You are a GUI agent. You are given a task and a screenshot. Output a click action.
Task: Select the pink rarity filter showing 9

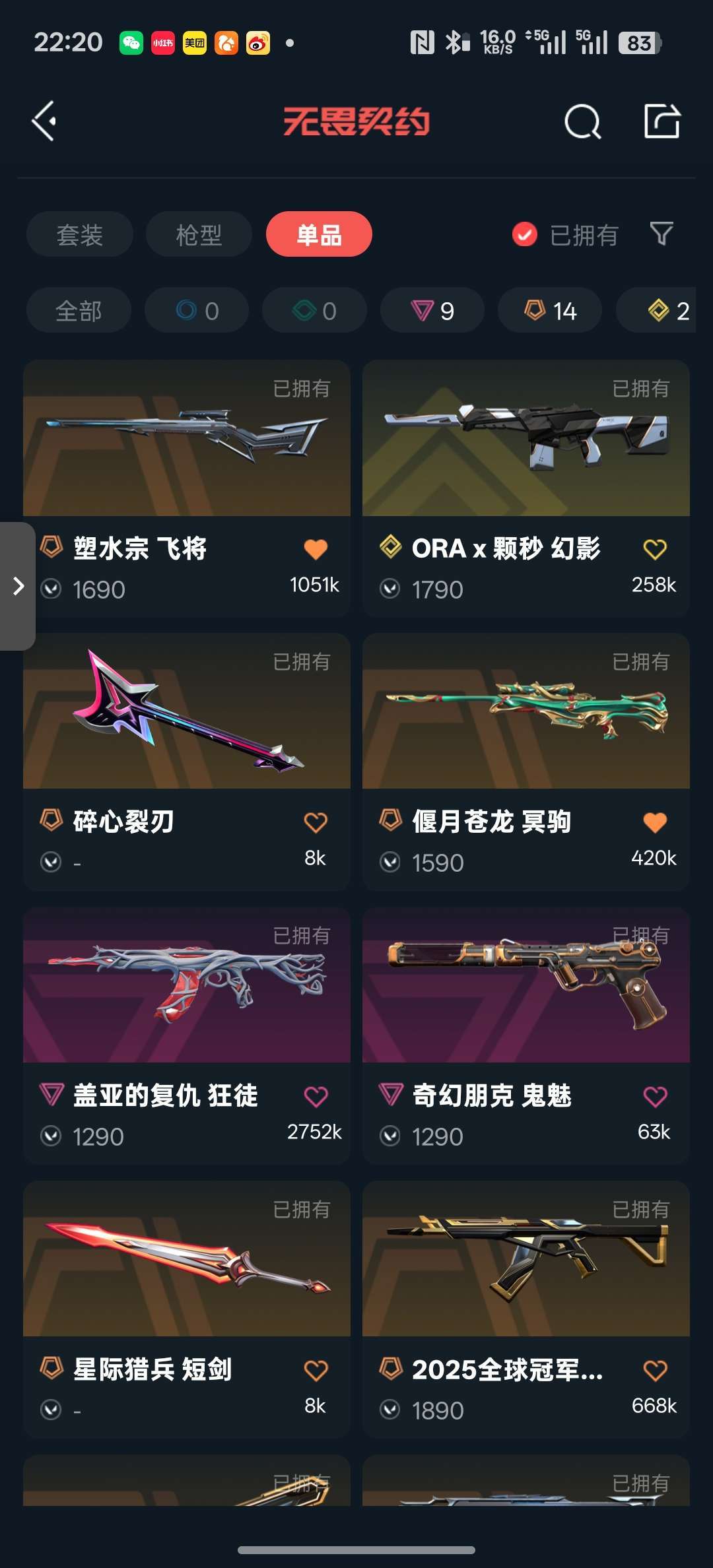[432, 310]
